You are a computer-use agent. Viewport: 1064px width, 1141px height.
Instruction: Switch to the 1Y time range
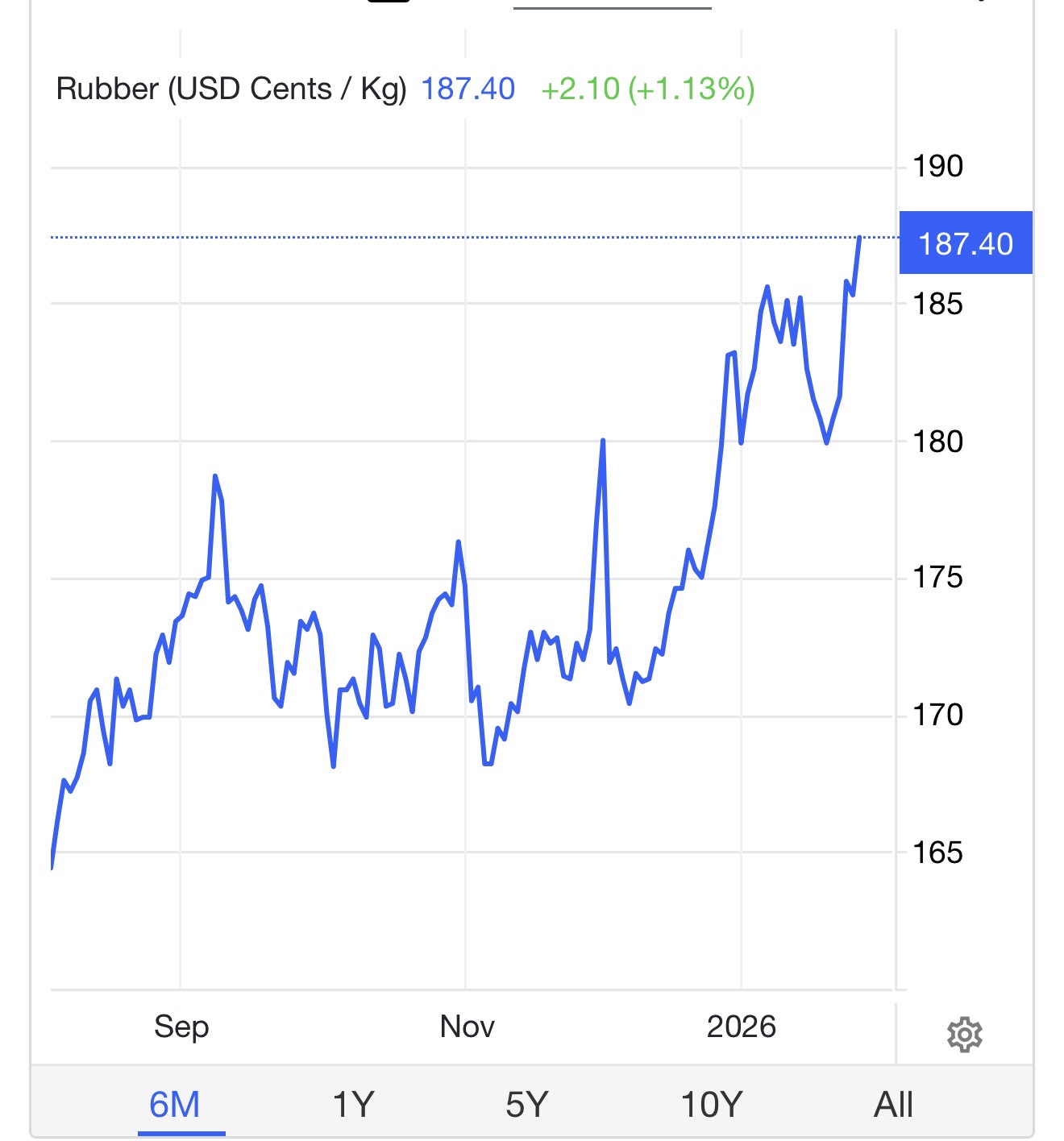tap(353, 1104)
